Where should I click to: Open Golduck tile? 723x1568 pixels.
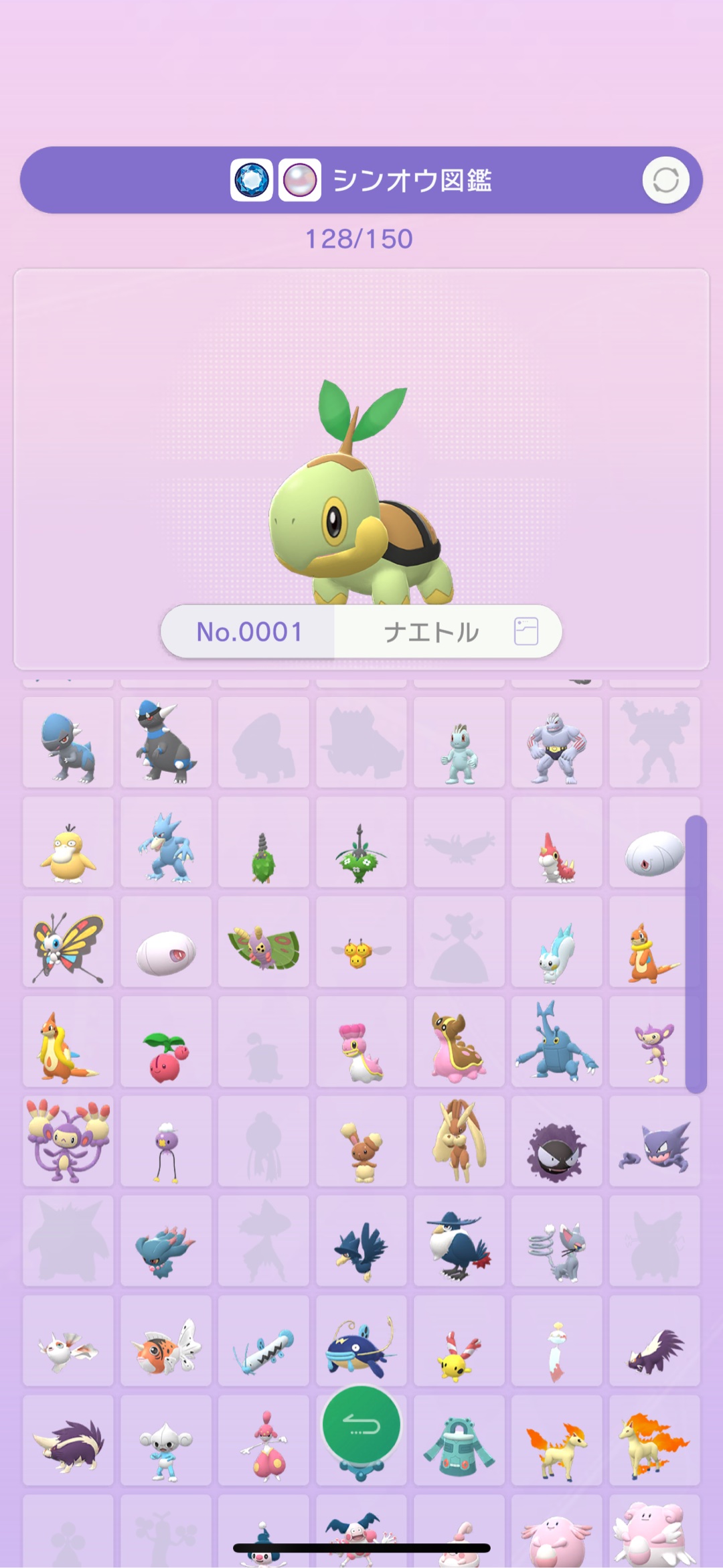coord(166,842)
